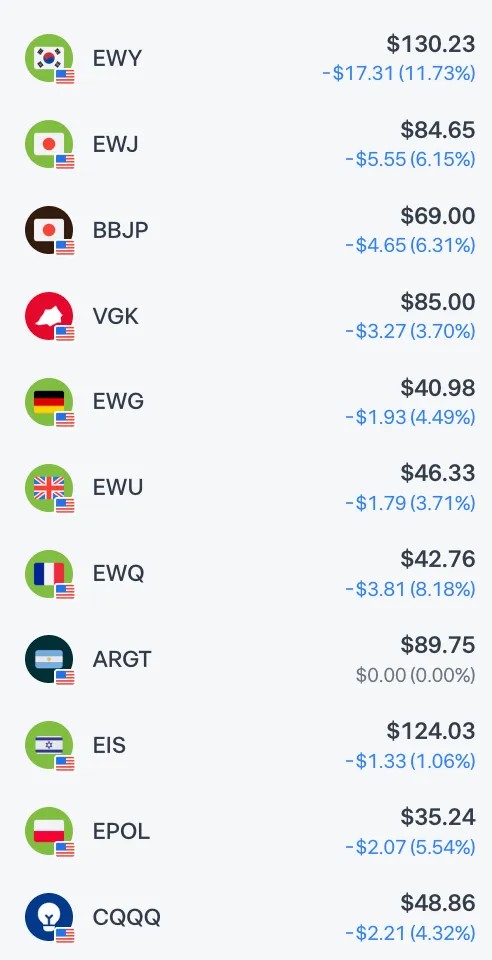Image resolution: width=492 pixels, height=960 pixels.
Task: Open the BBJP row
Action: [246, 230]
